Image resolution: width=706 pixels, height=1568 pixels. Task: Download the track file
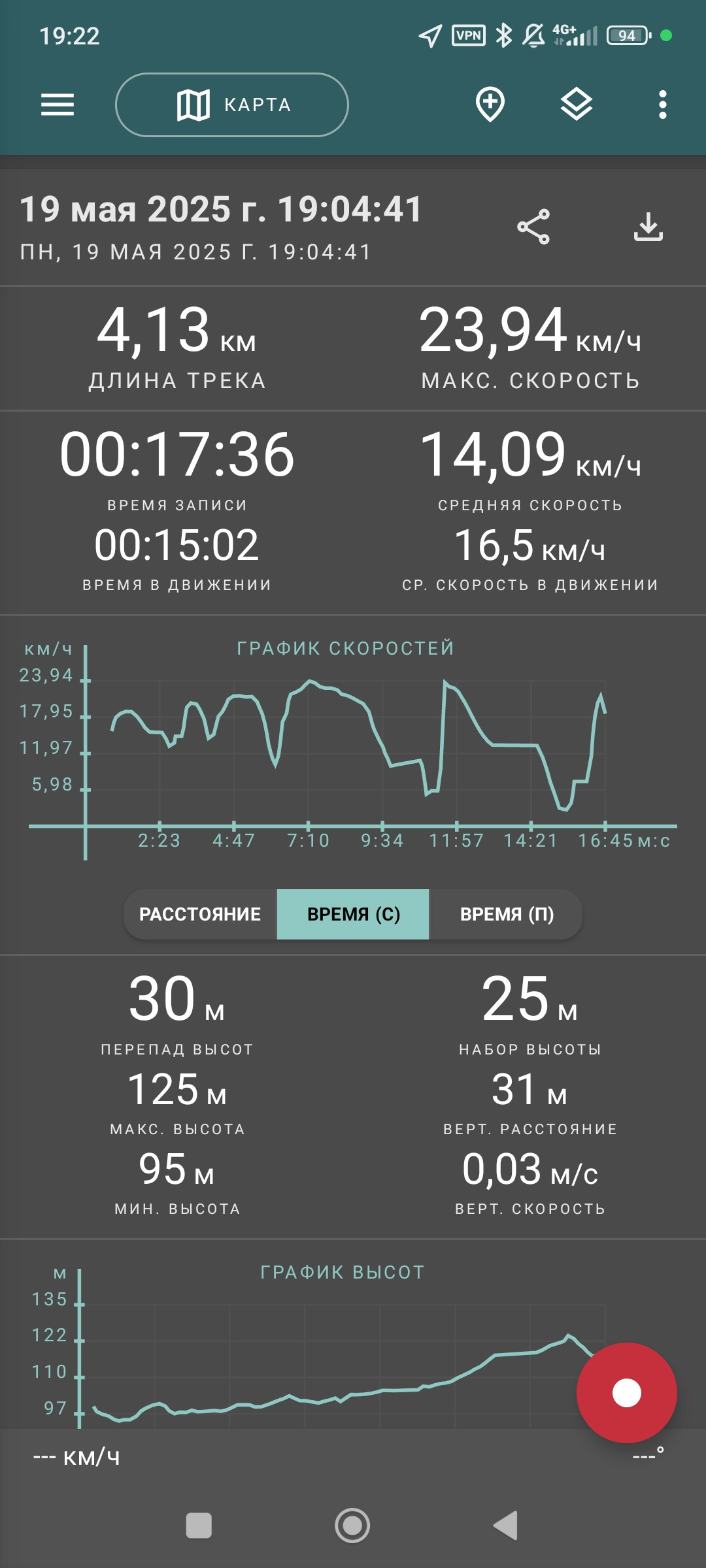[648, 227]
